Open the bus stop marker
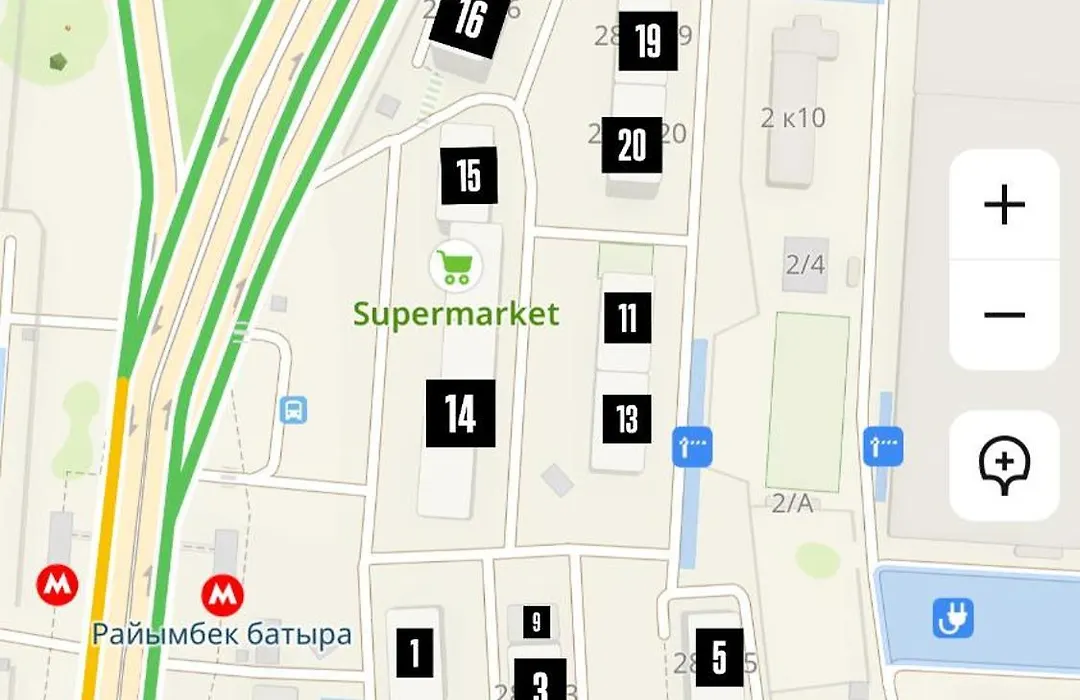This screenshot has width=1080, height=700. [293, 410]
